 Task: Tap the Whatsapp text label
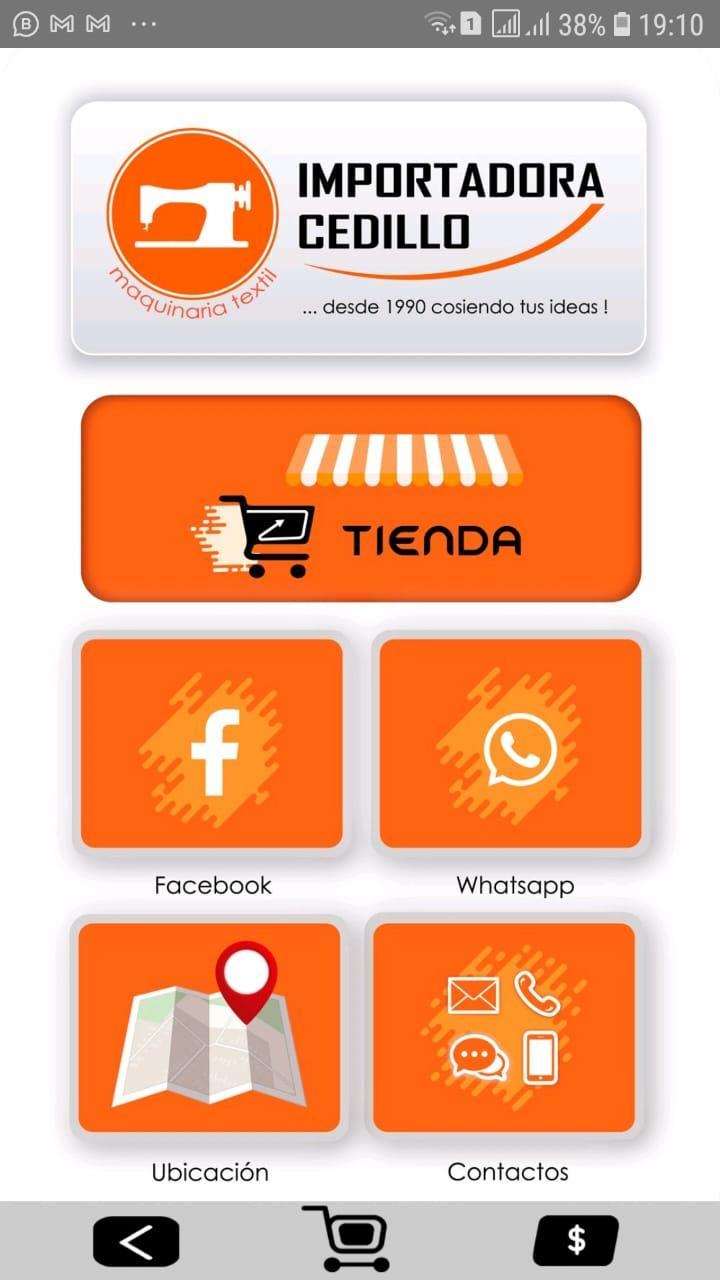(x=515, y=885)
